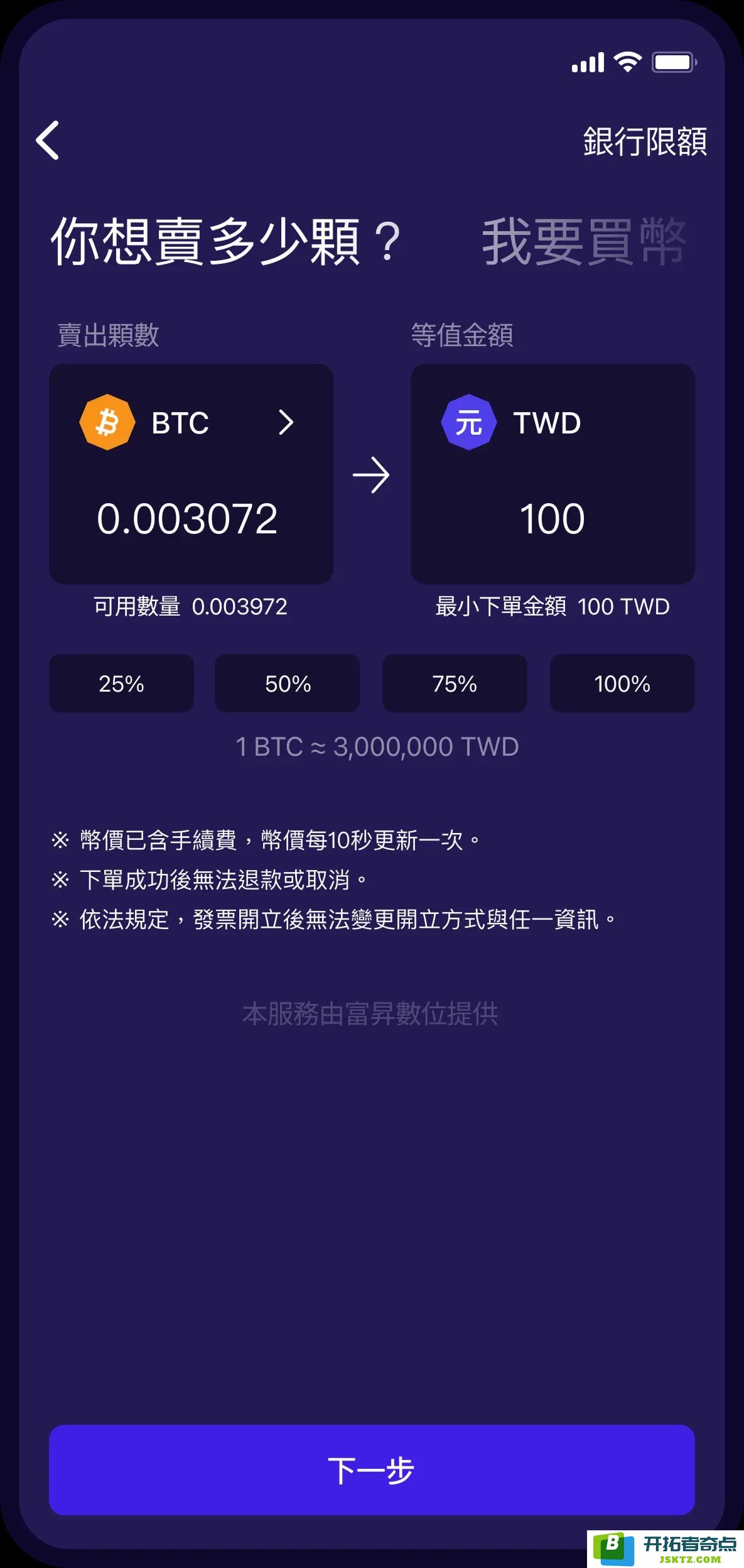The width and height of the screenshot is (744, 1568).
Task: Open 銀行限額 bank limit info
Action: [x=645, y=141]
